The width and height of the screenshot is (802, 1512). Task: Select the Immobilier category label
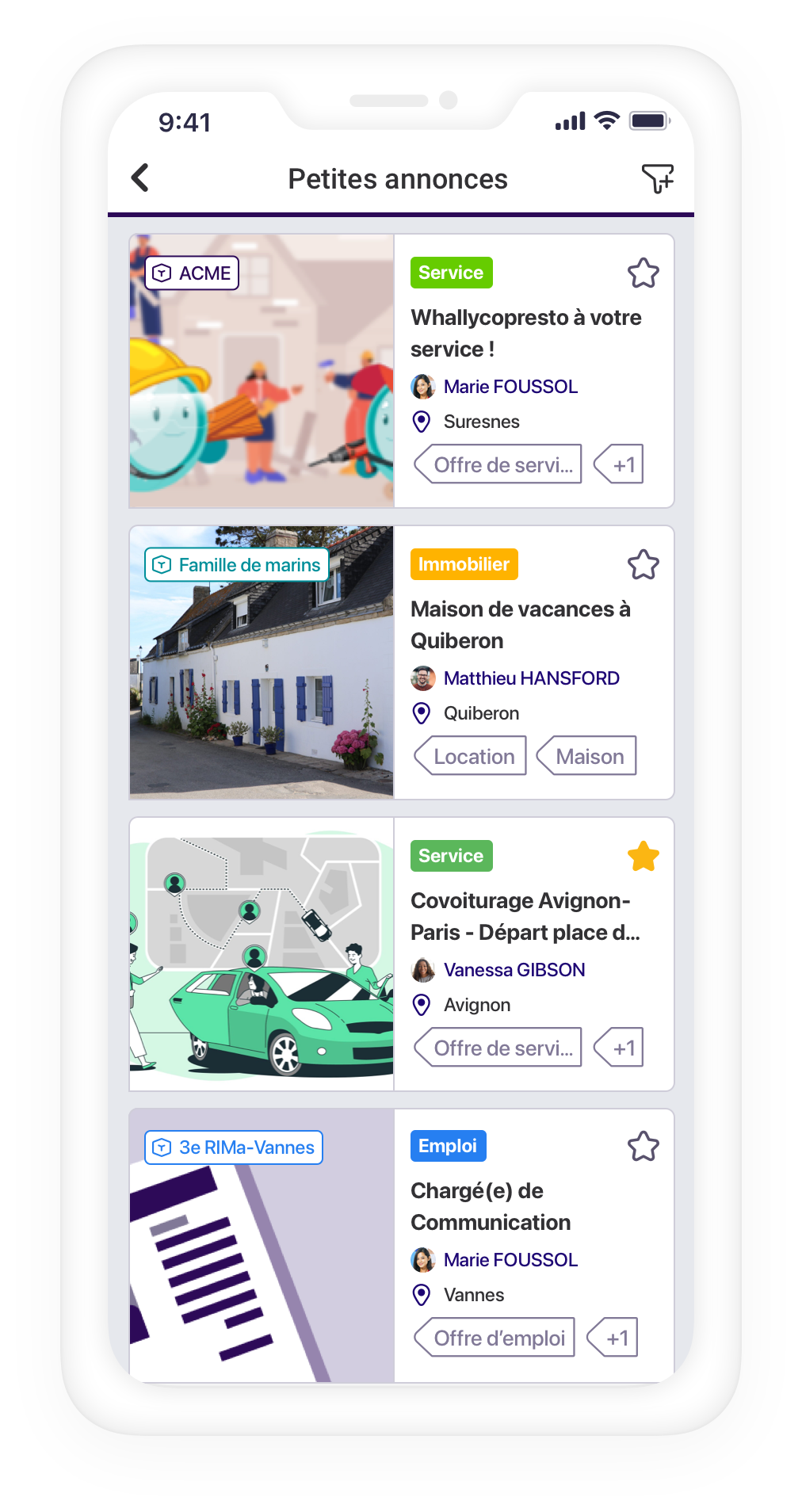click(x=464, y=564)
